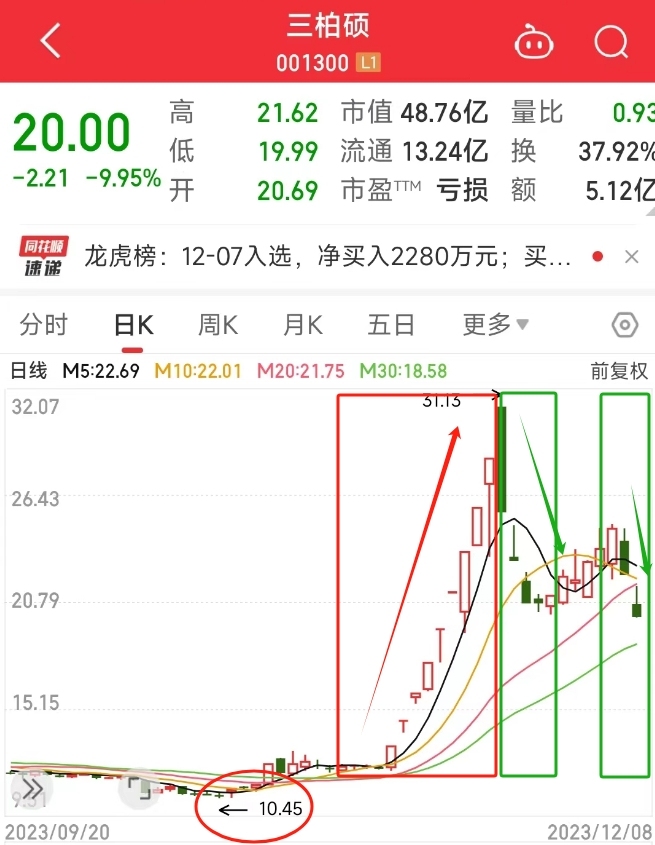Screen dimensions: 655x845
Task: Go back using the top-left arrow
Action: point(50,42)
